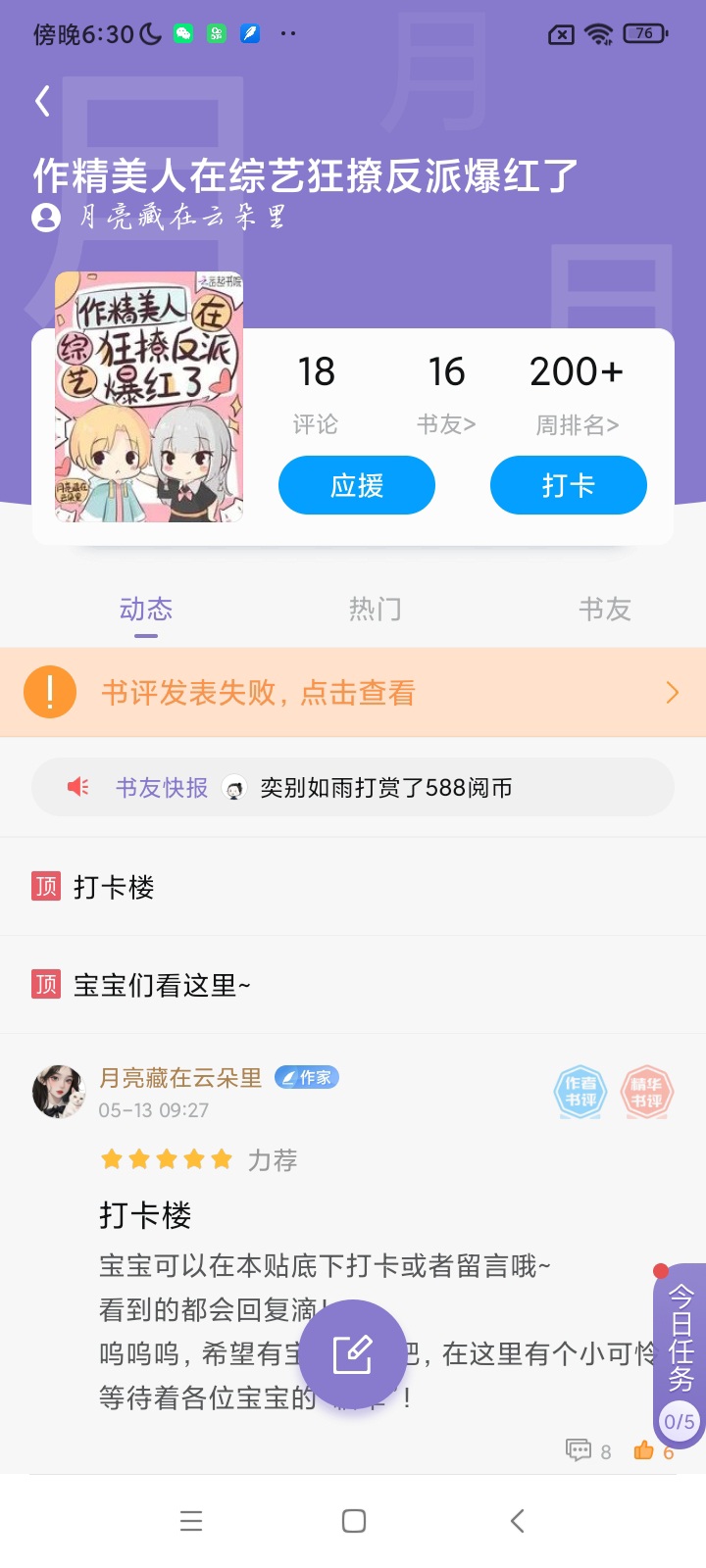Switch to the 动态 tab
Screen dimensions: 706x1568
point(146,610)
